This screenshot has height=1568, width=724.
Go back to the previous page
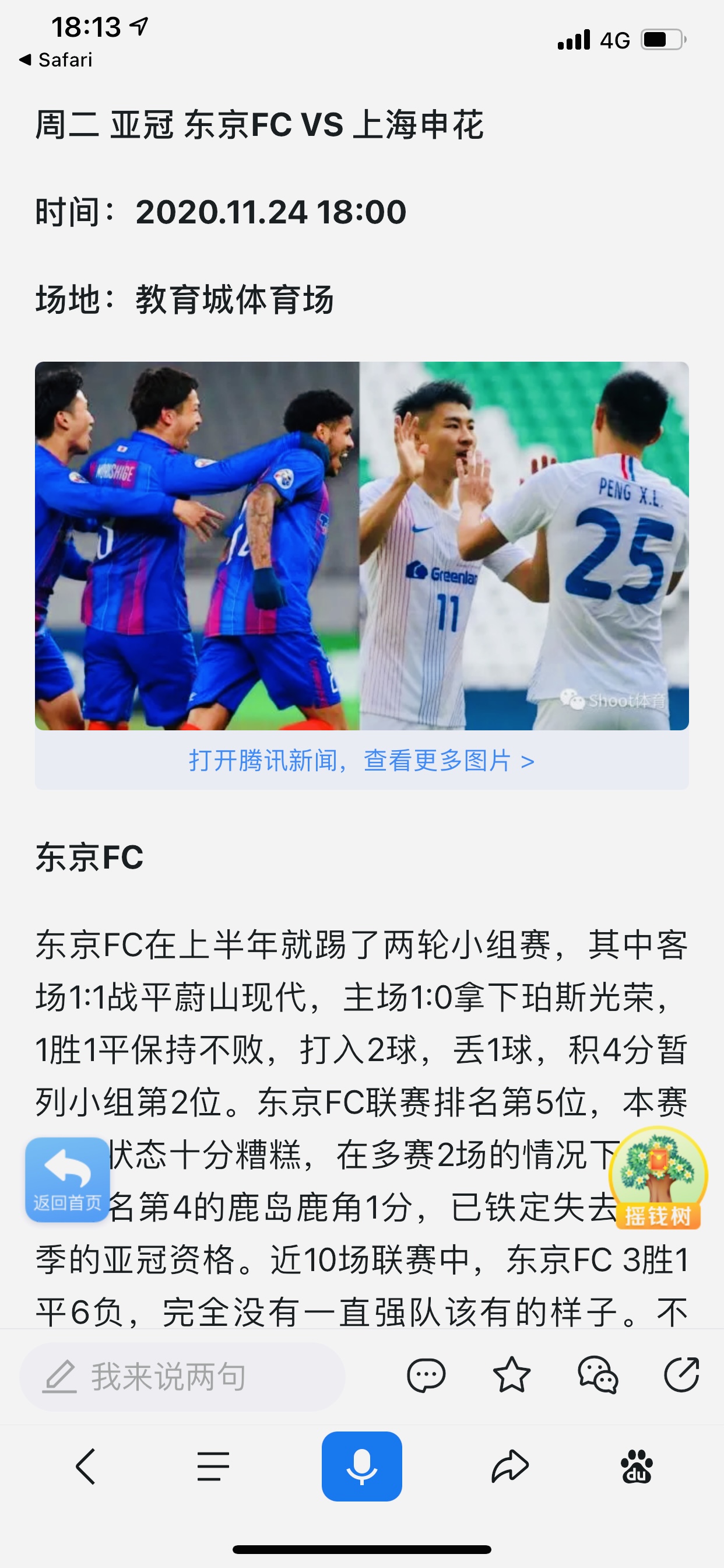(85, 1467)
